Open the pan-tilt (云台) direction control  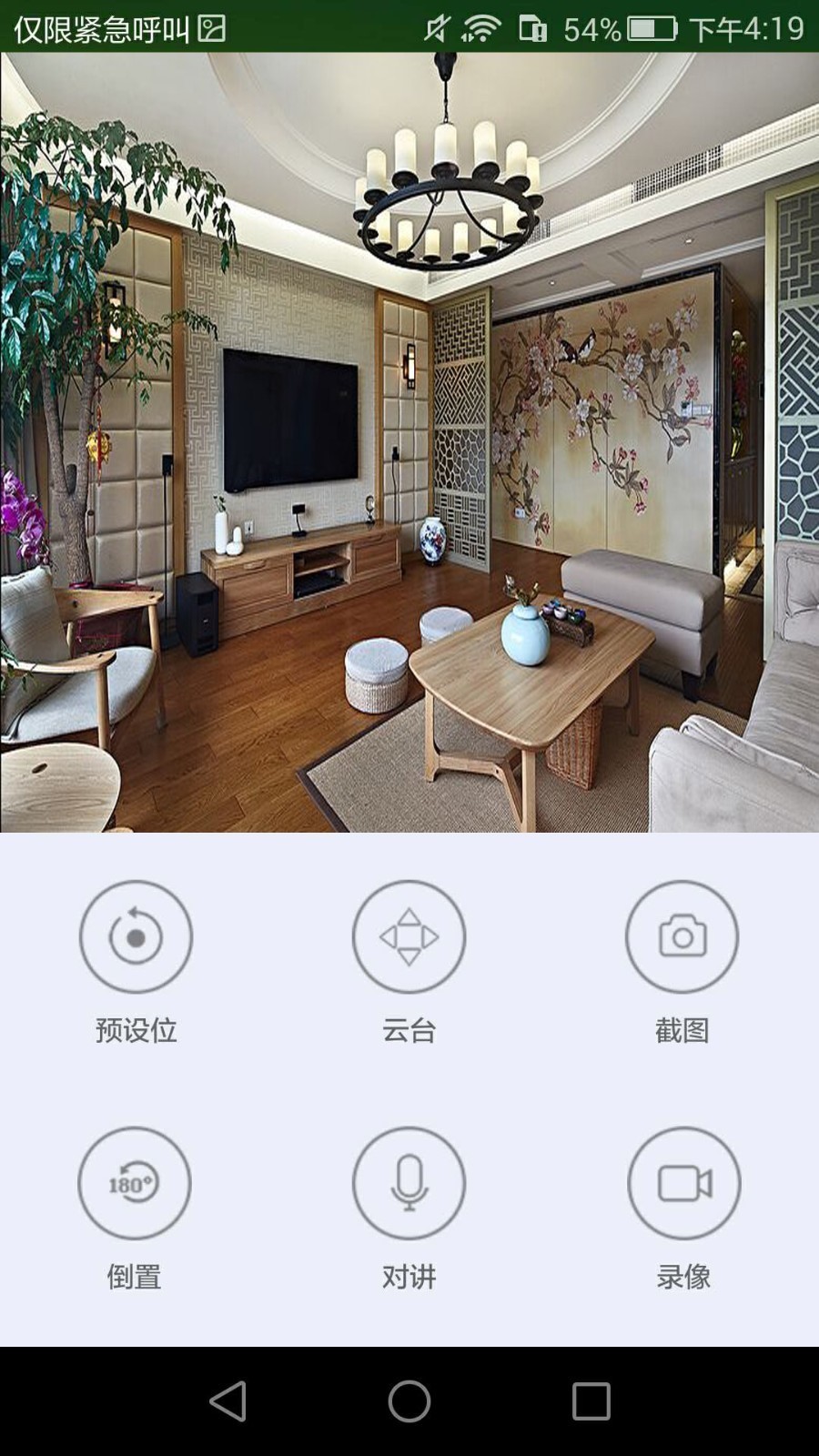(409, 936)
